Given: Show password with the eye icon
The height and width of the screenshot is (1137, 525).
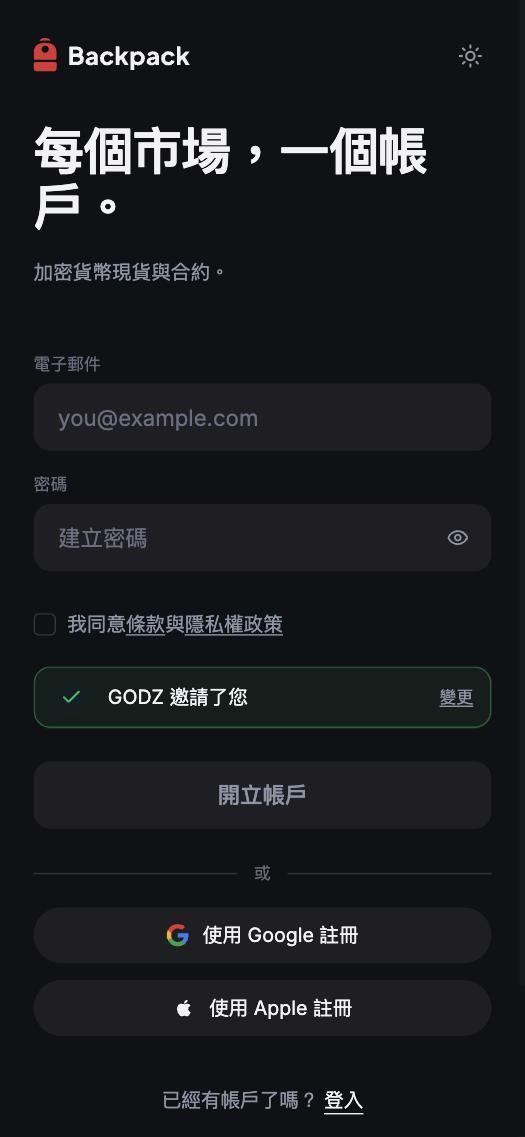Looking at the screenshot, I should coord(458,538).
